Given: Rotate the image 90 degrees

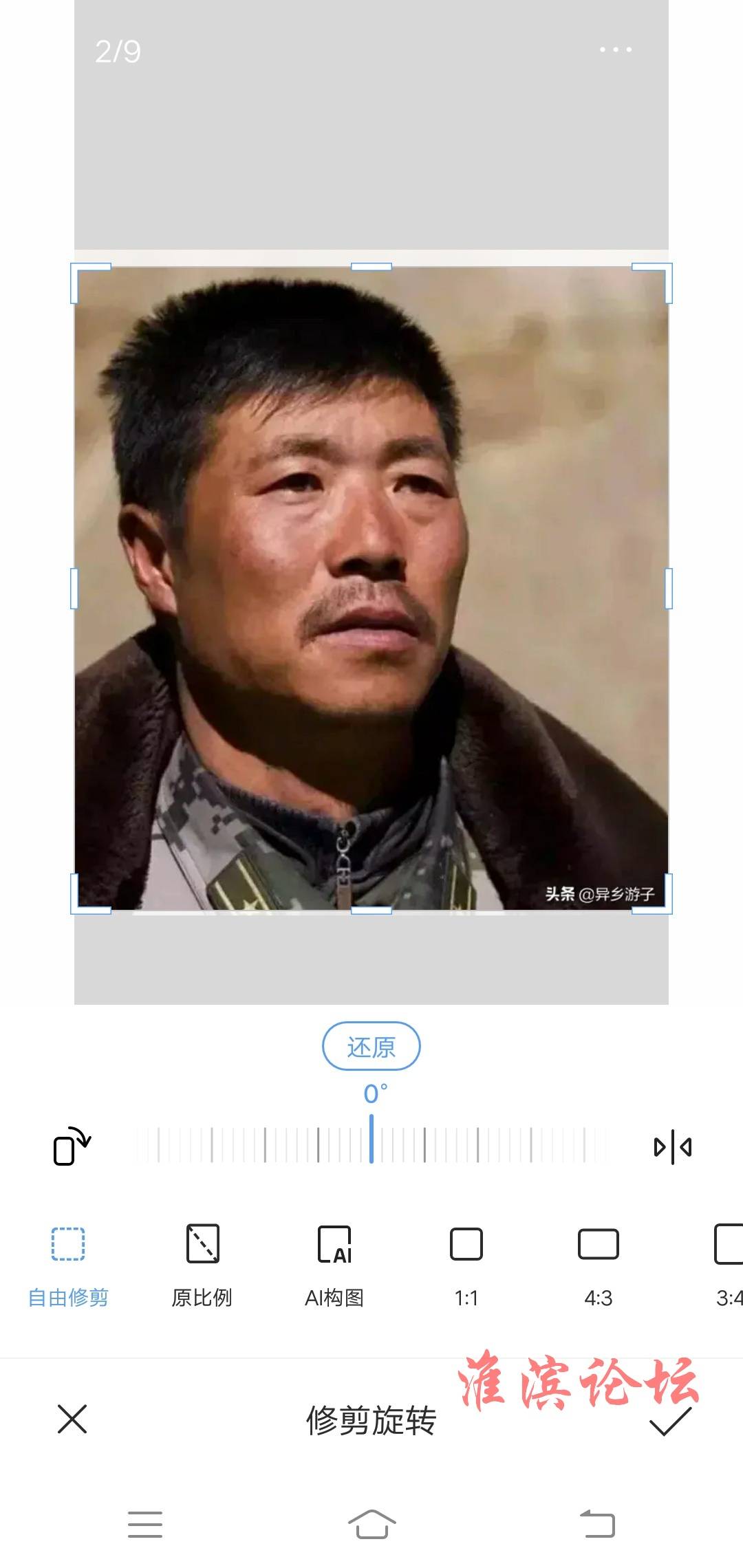Looking at the screenshot, I should point(72,1146).
